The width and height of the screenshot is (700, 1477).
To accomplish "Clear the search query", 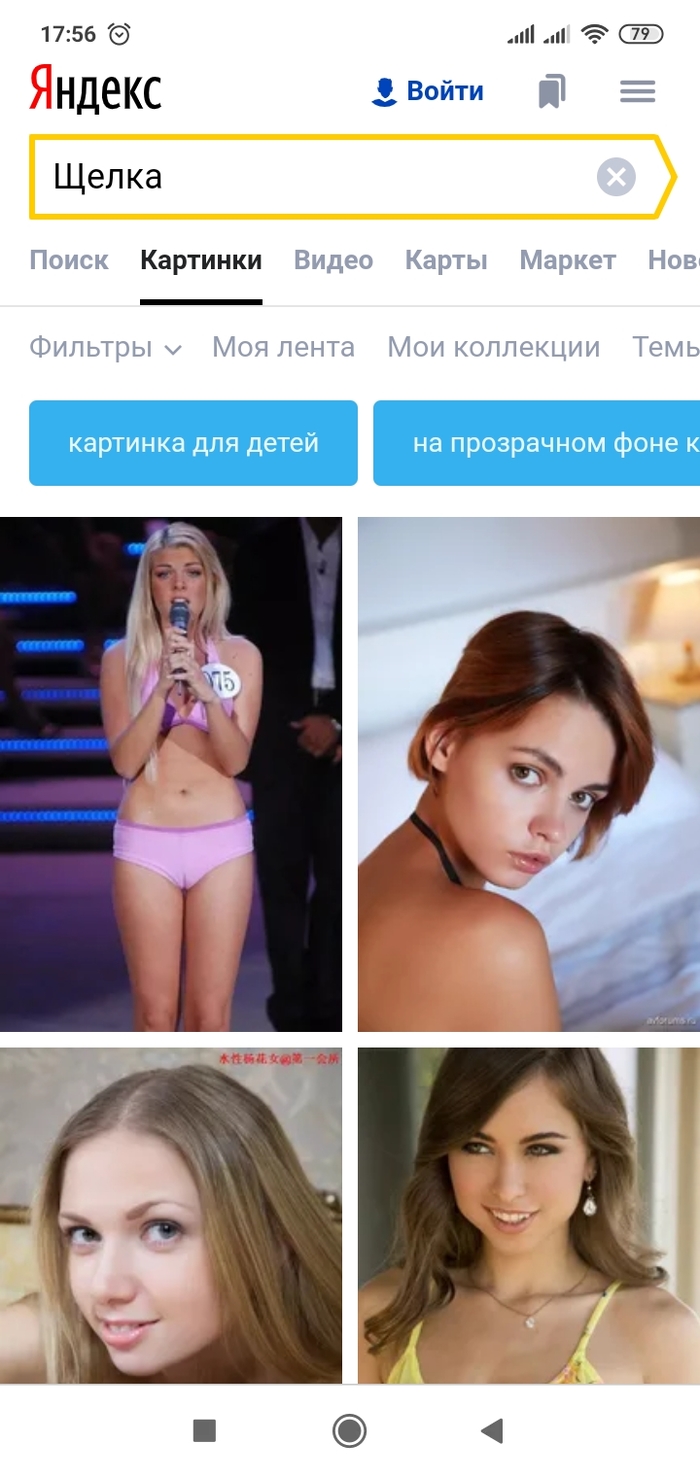I will pos(616,178).
